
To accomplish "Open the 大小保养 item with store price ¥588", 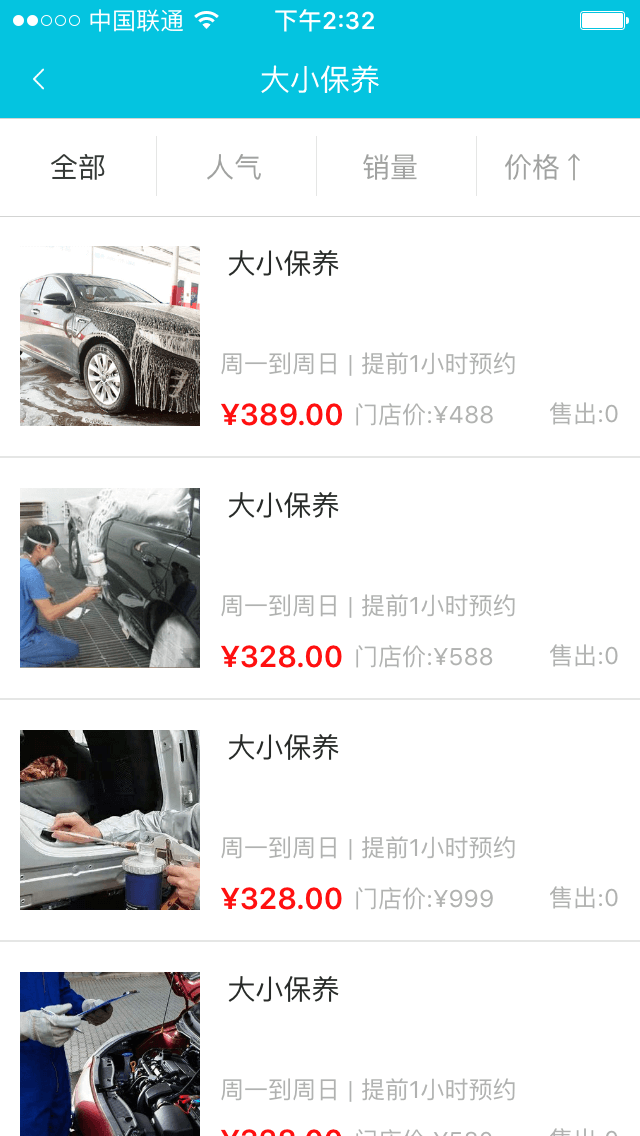I will click(320, 579).
